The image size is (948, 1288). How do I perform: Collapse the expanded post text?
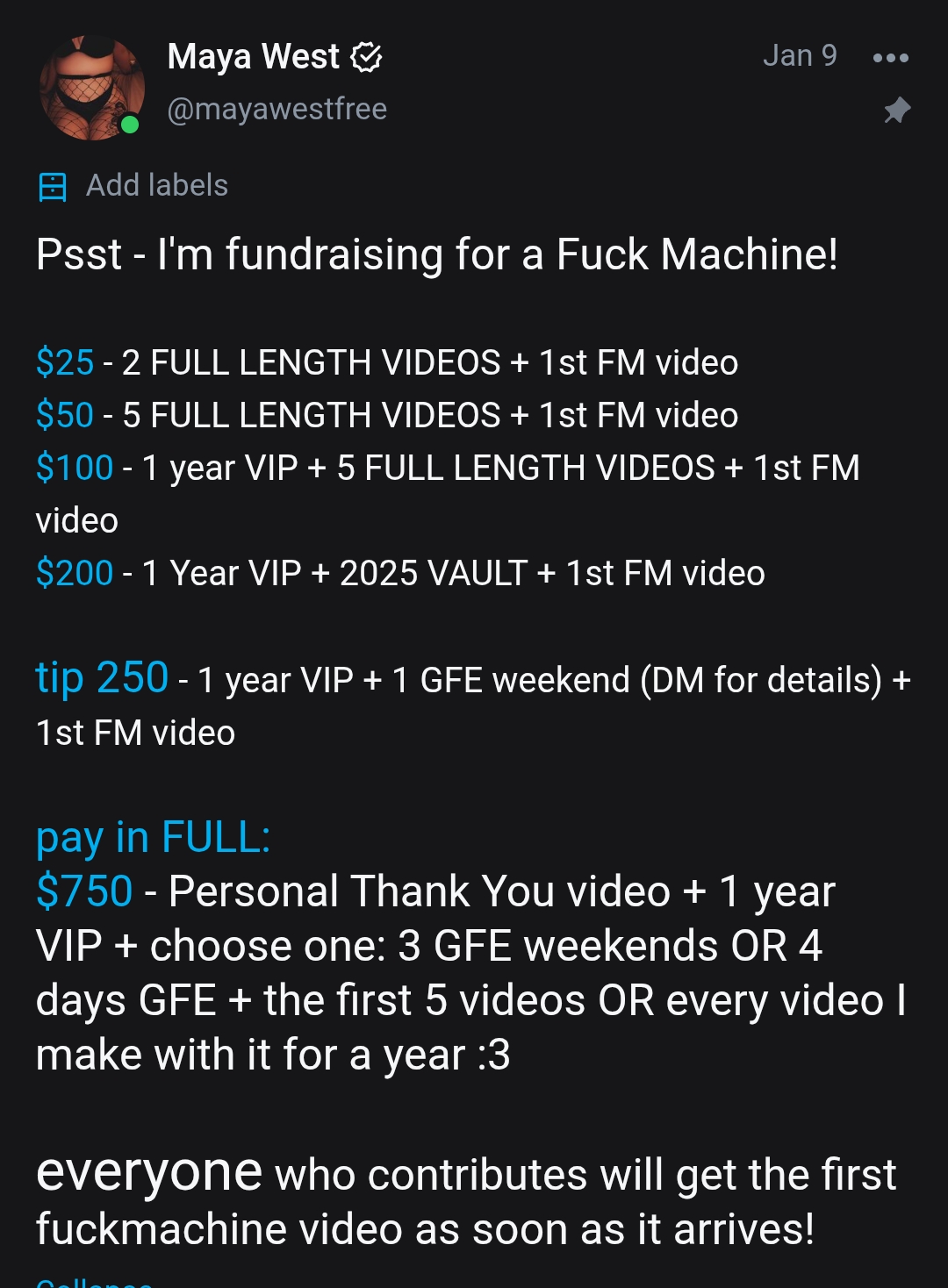click(x=95, y=1281)
